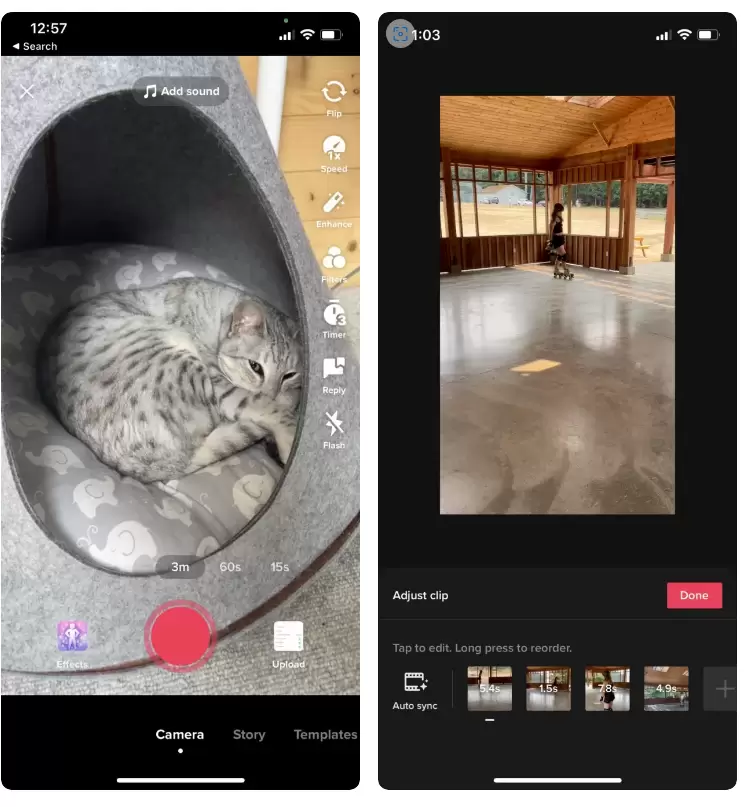Close the camera screen
The width and height of the screenshot is (750, 807).
point(27,92)
